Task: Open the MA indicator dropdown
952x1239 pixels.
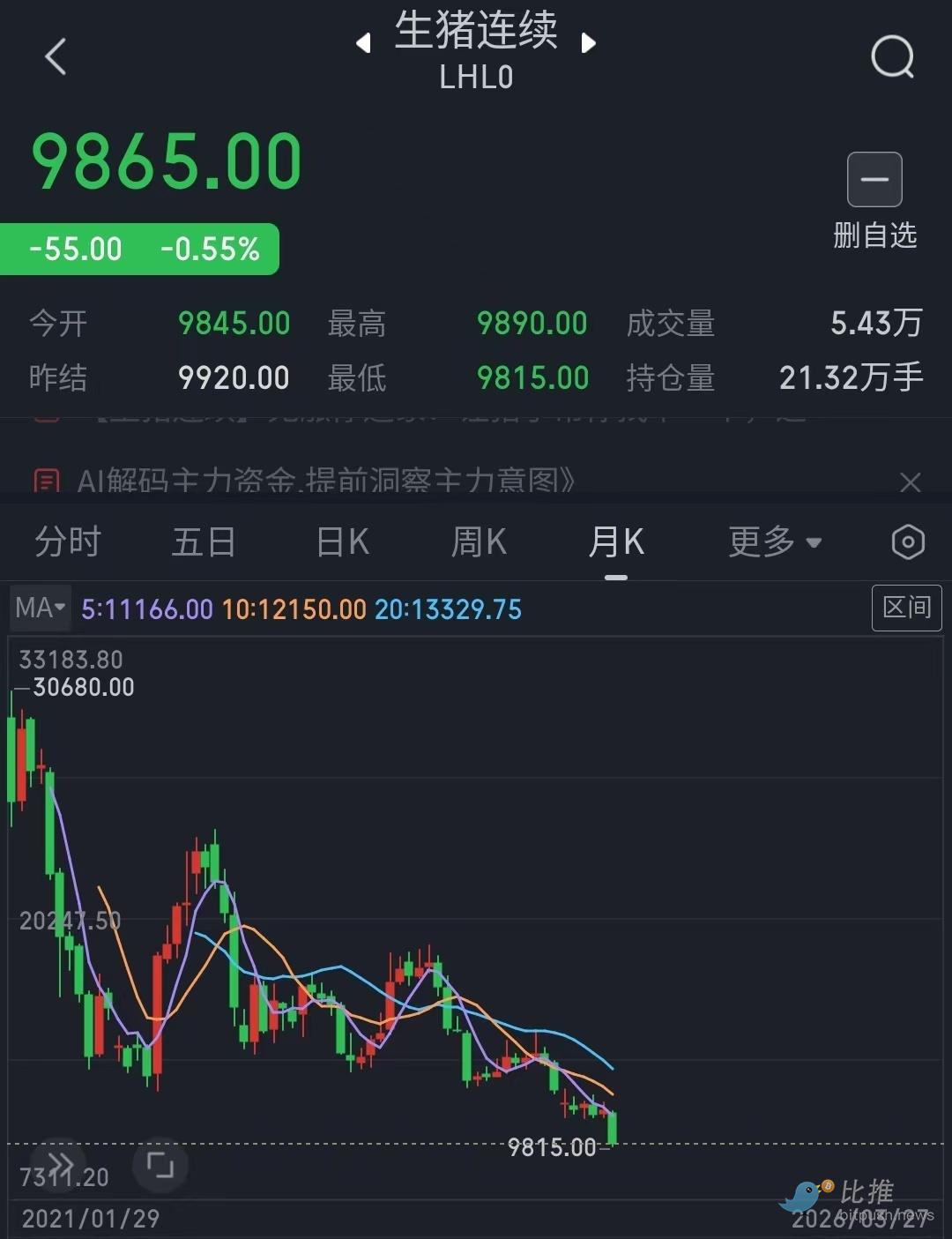Action: [x=41, y=608]
